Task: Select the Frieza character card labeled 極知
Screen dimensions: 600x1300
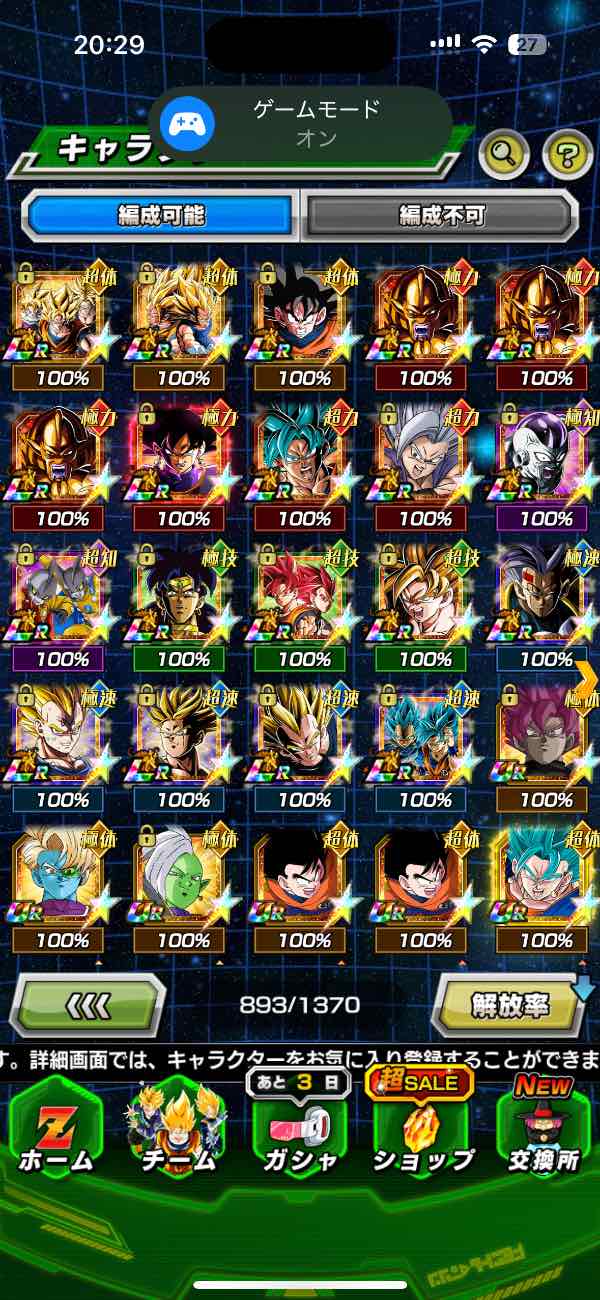Action: click(x=545, y=466)
